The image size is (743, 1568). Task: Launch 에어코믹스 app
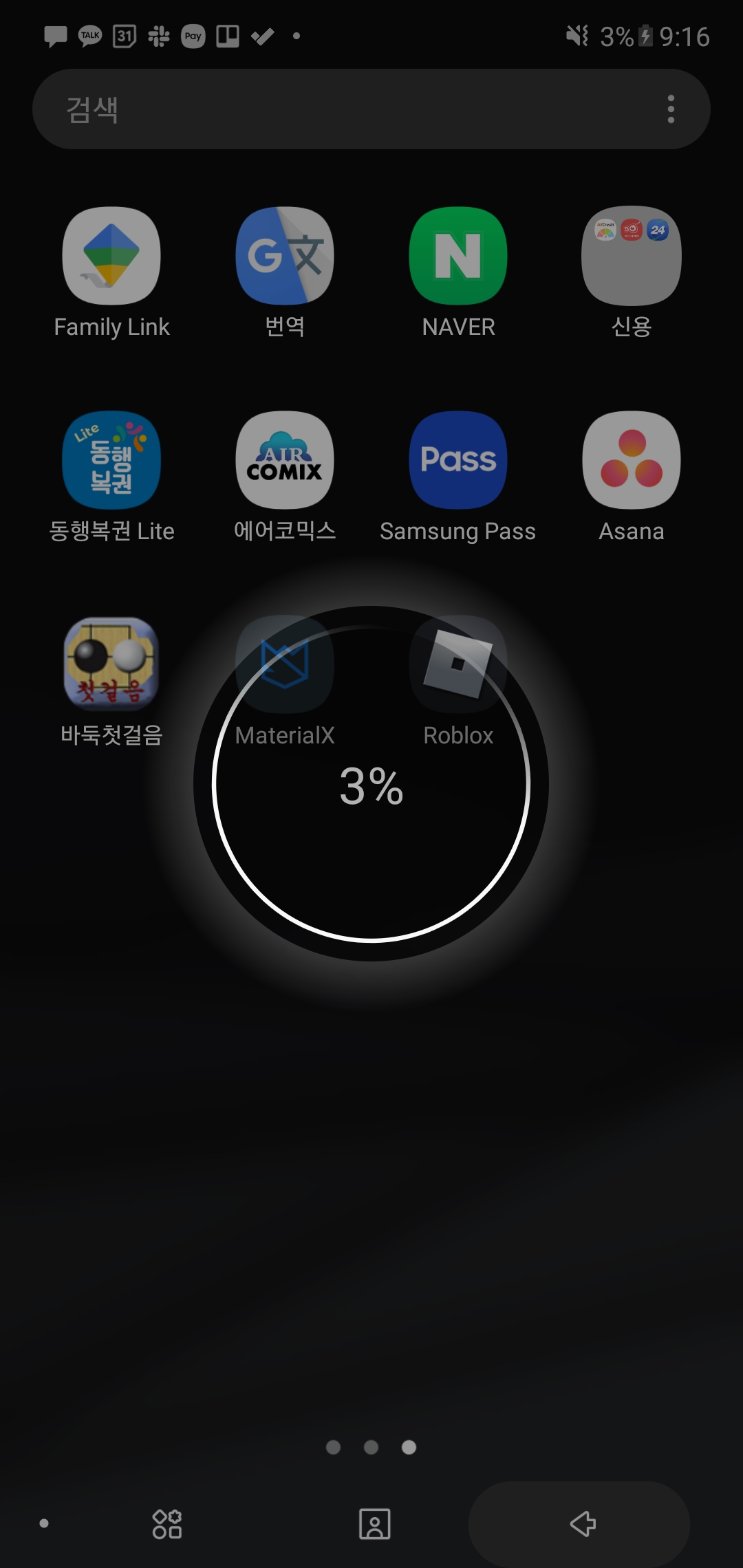[x=285, y=460]
